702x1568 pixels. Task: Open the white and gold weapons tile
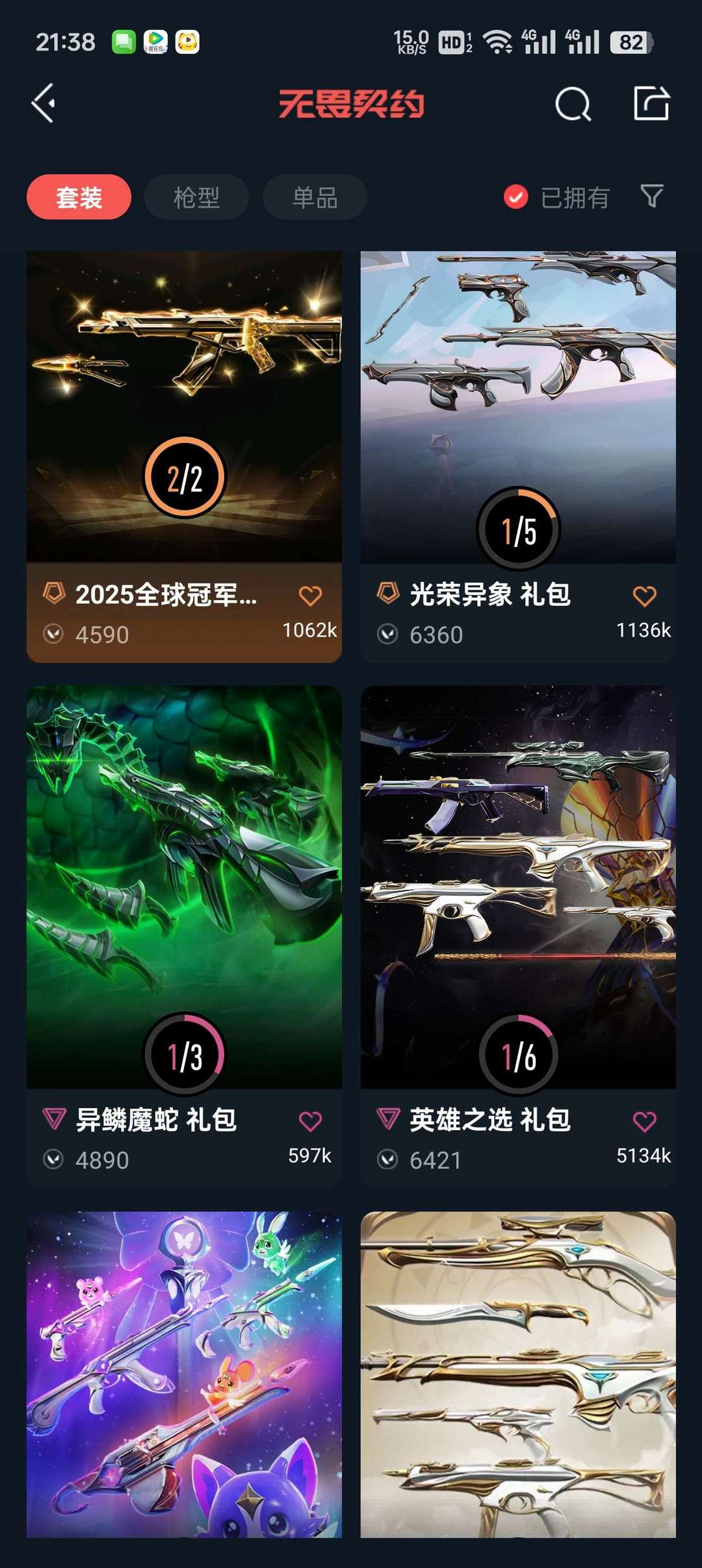[x=518, y=1374]
